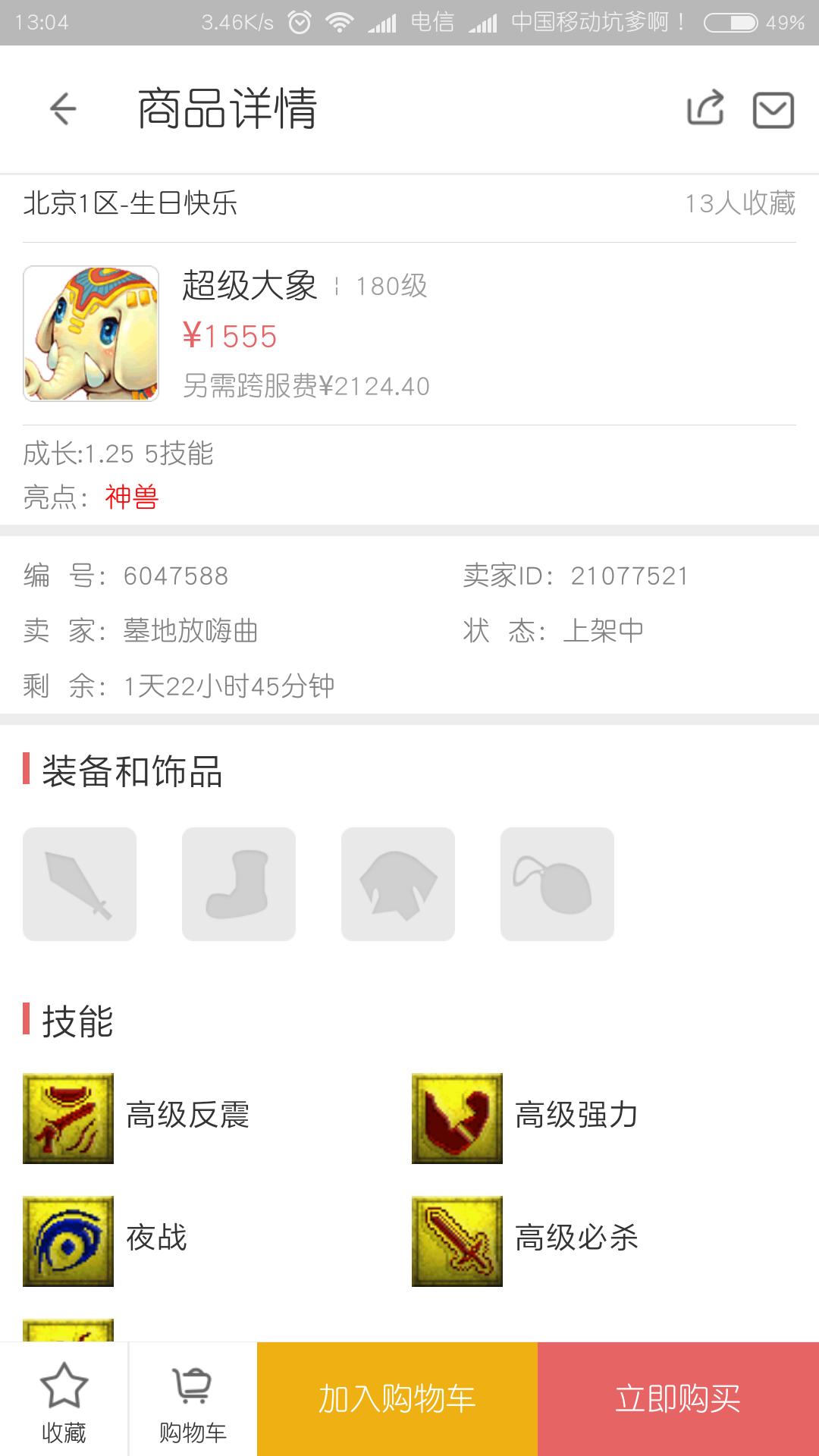
Task: Select the accessory pouch slot
Action: pyautogui.click(x=557, y=884)
